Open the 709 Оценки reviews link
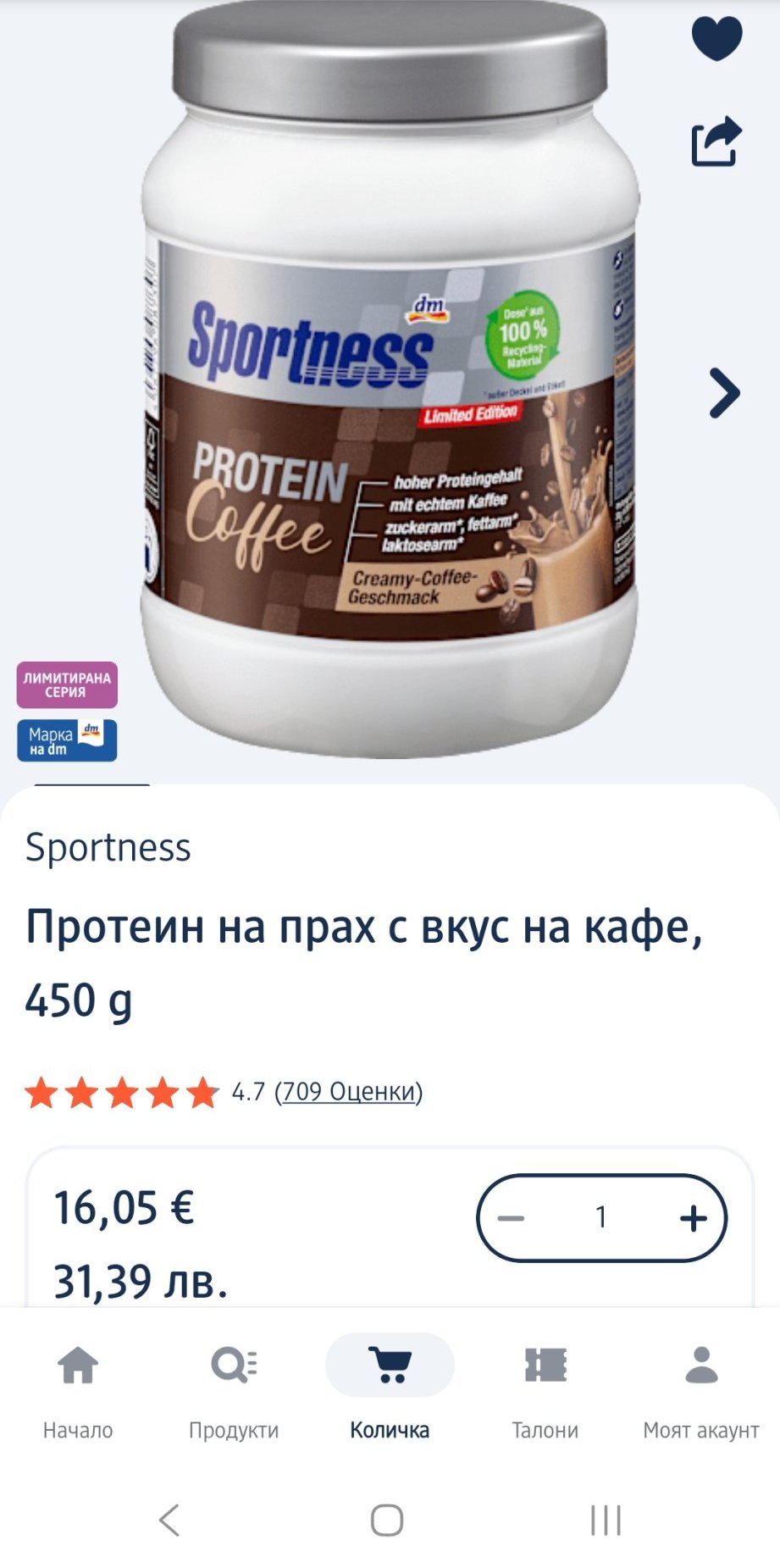Image resolution: width=780 pixels, height=1568 pixels. 349,1091
